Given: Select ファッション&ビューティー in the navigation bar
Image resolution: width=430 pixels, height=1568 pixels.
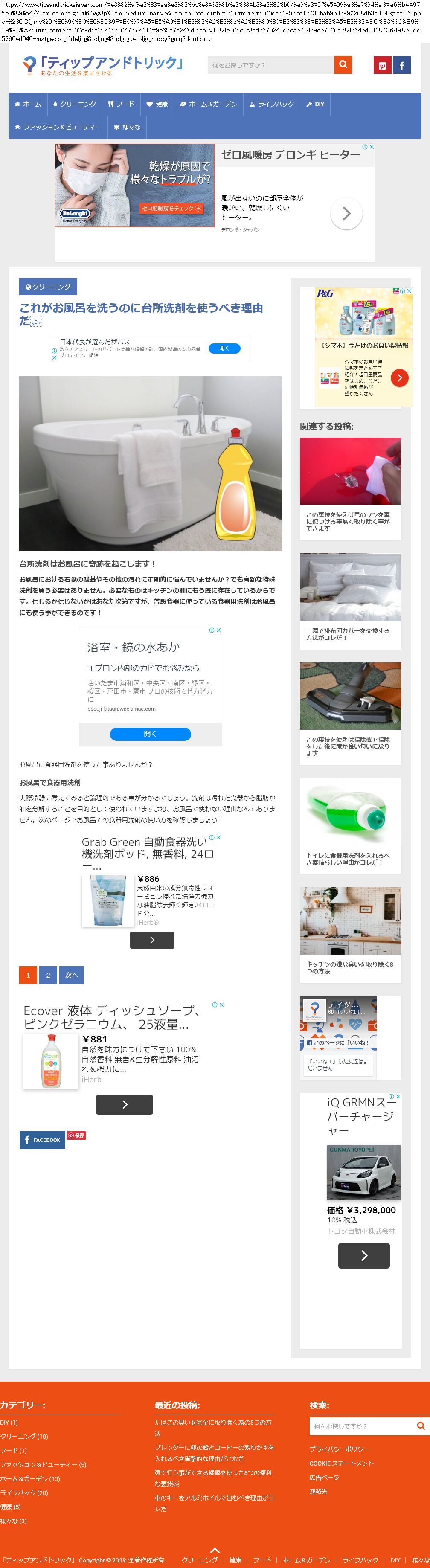Looking at the screenshot, I should tap(58, 127).
